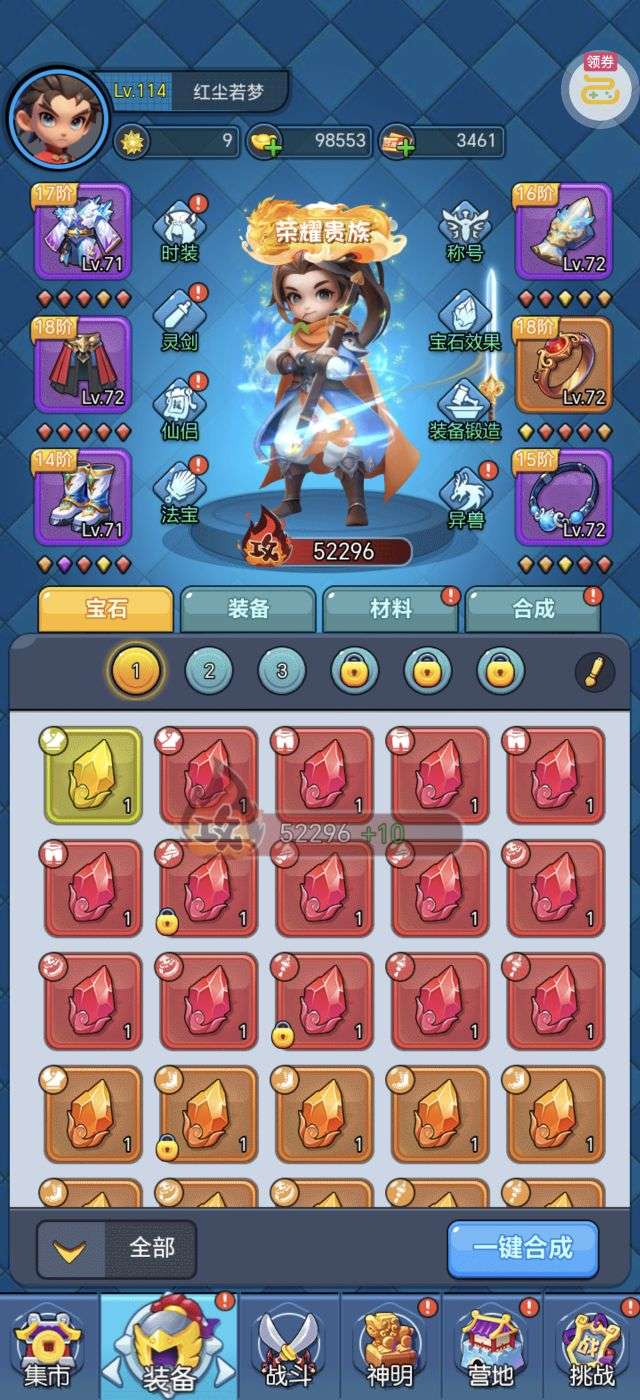640x1400 pixels.
Task: Expand the 全部 filter dropdown
Action: pyautogui.click(x=116, y=1248)
